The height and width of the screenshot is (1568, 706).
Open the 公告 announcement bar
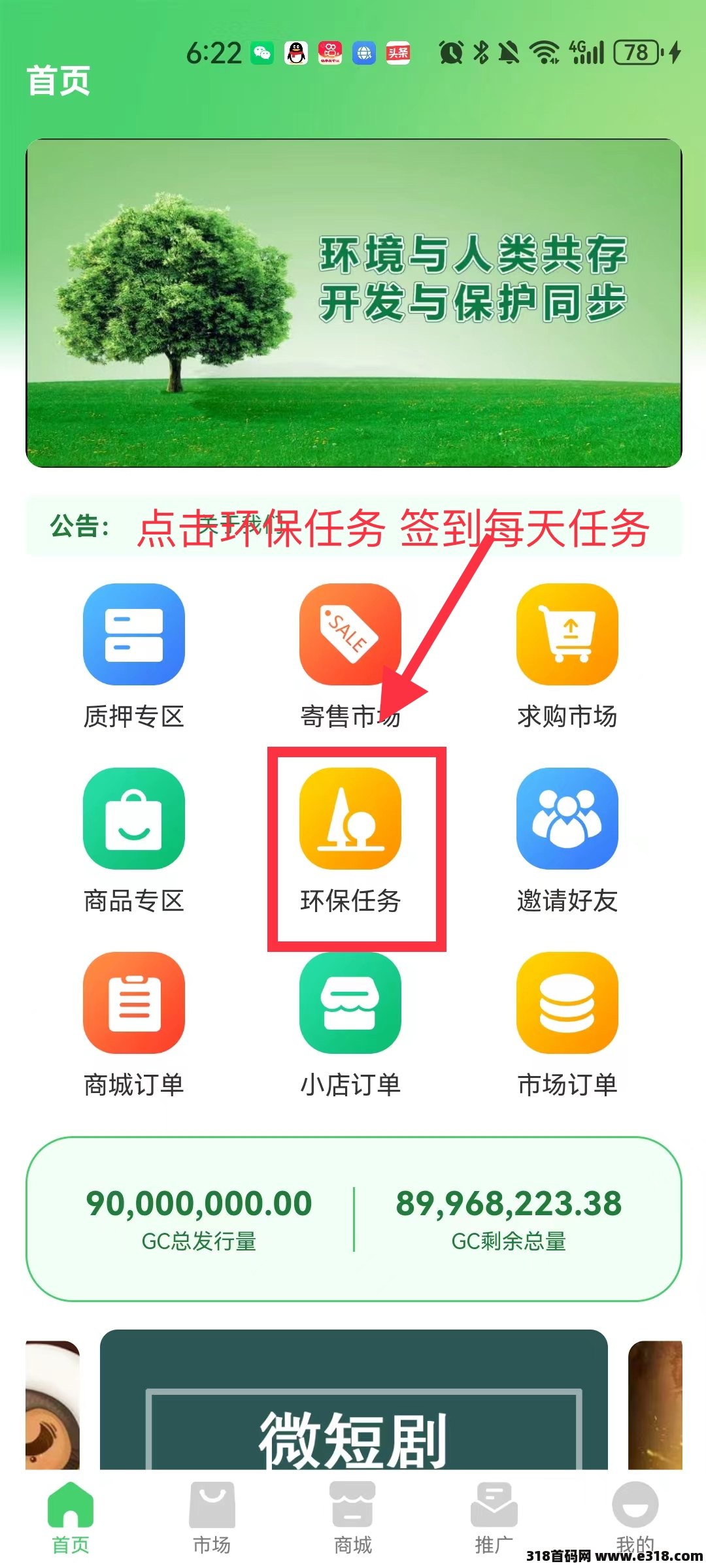(x=353, y=527)
